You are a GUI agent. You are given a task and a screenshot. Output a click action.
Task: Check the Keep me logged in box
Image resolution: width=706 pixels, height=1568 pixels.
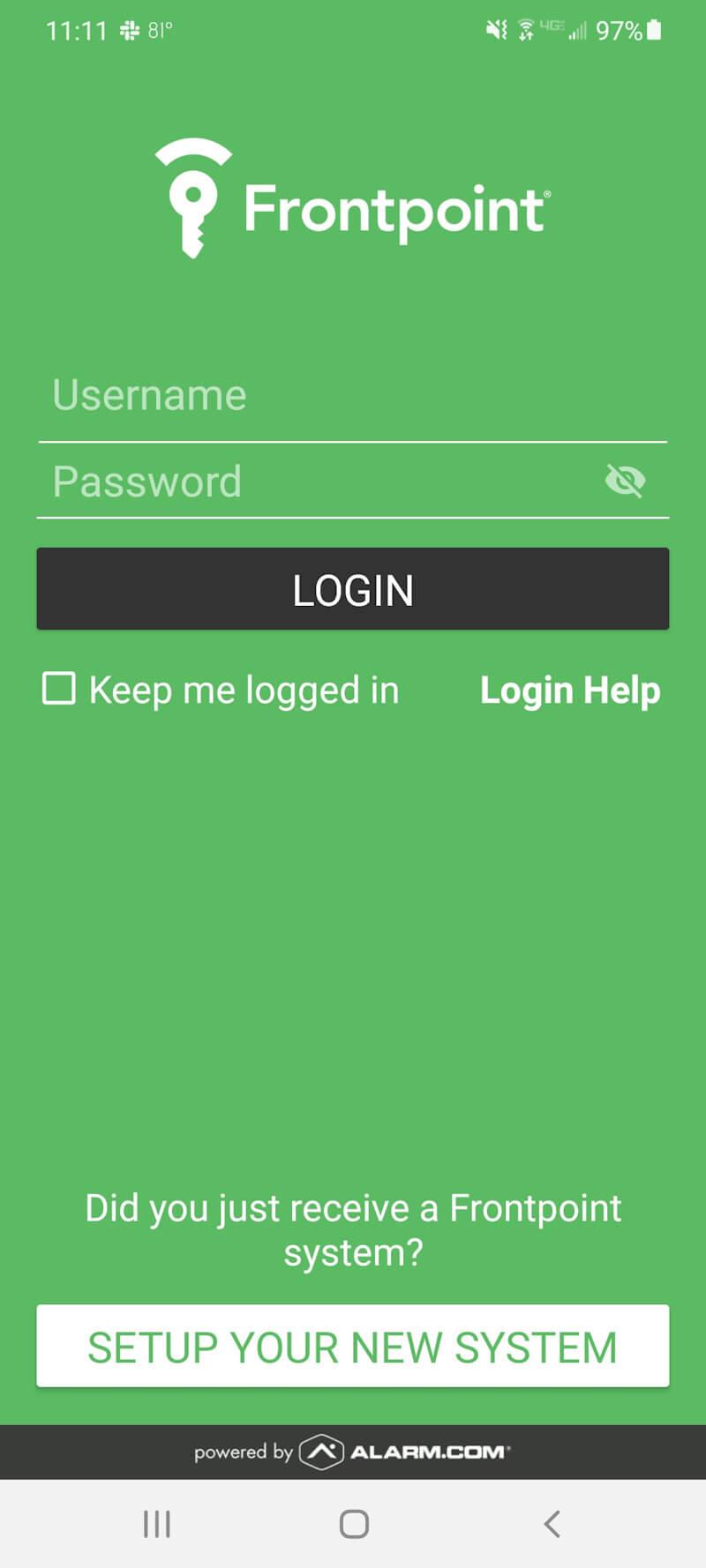59,689
